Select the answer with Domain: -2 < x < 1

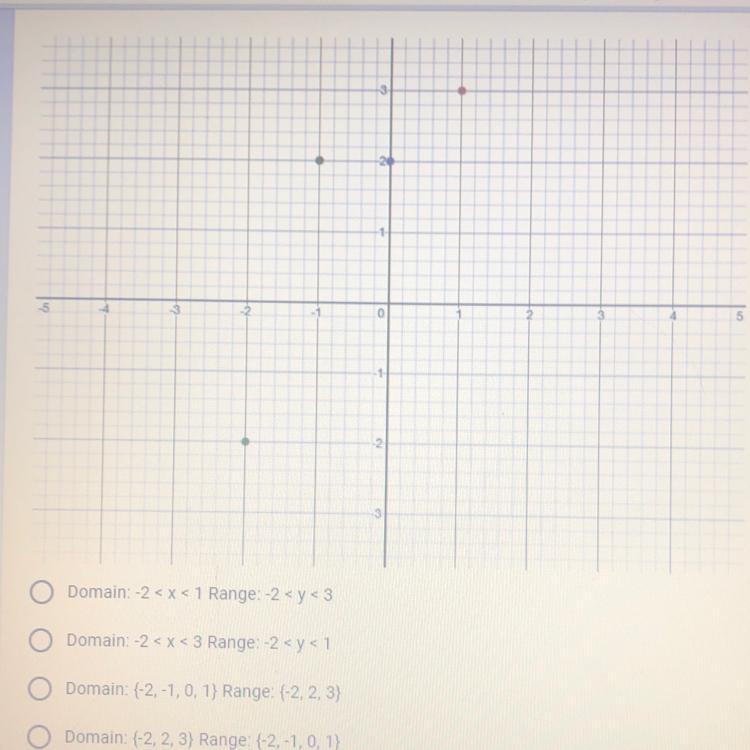[41, 594]
